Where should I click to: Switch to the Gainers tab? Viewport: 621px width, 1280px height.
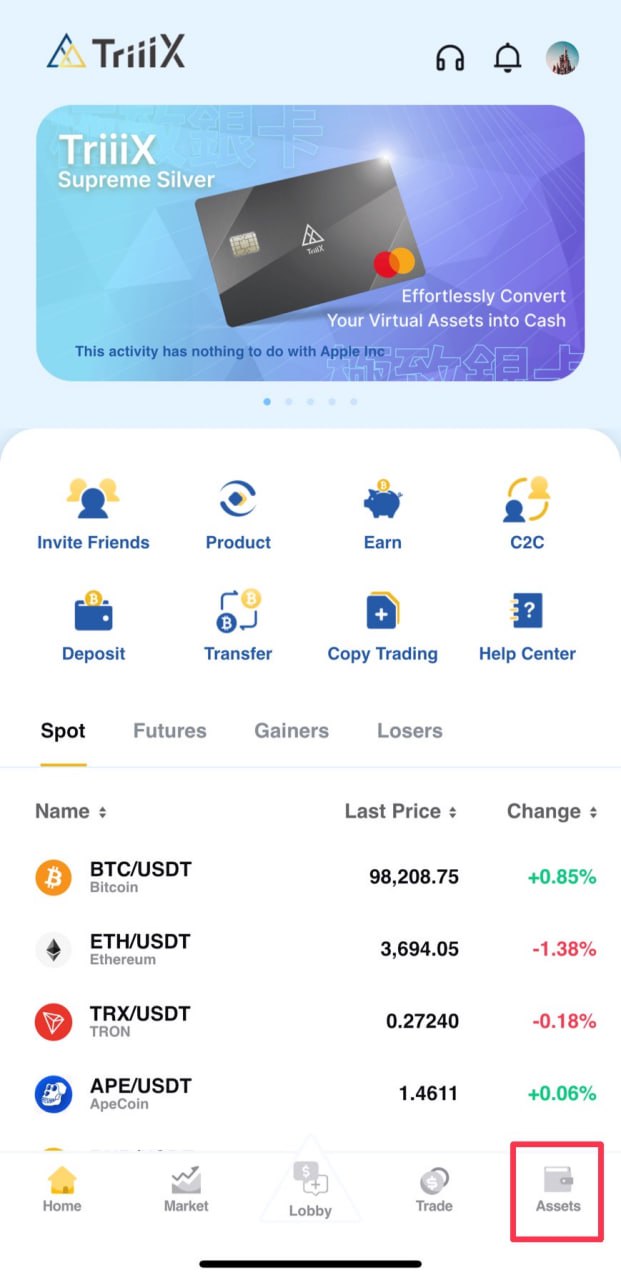click(x=291, y=731)
